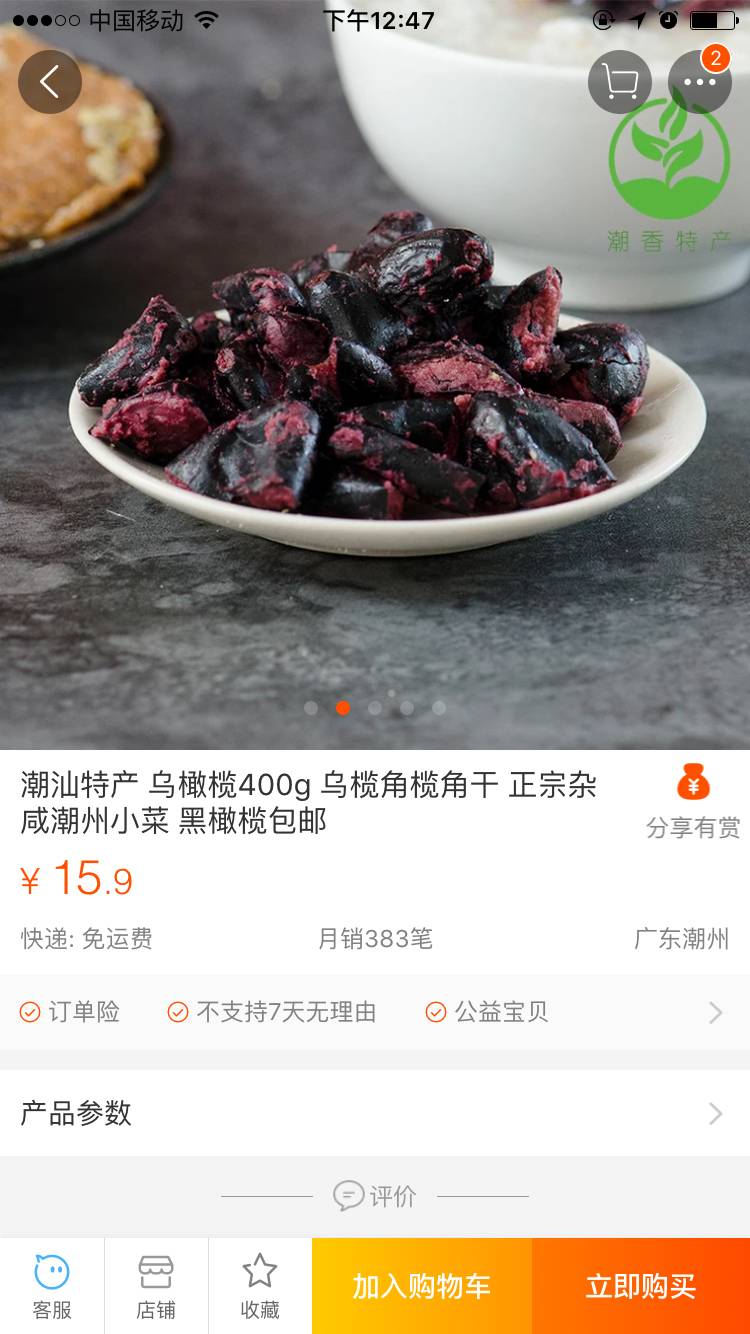Tap 加入购物车 to add to cart
The width and height of the screenshot is (750, 1334).
422,1286
